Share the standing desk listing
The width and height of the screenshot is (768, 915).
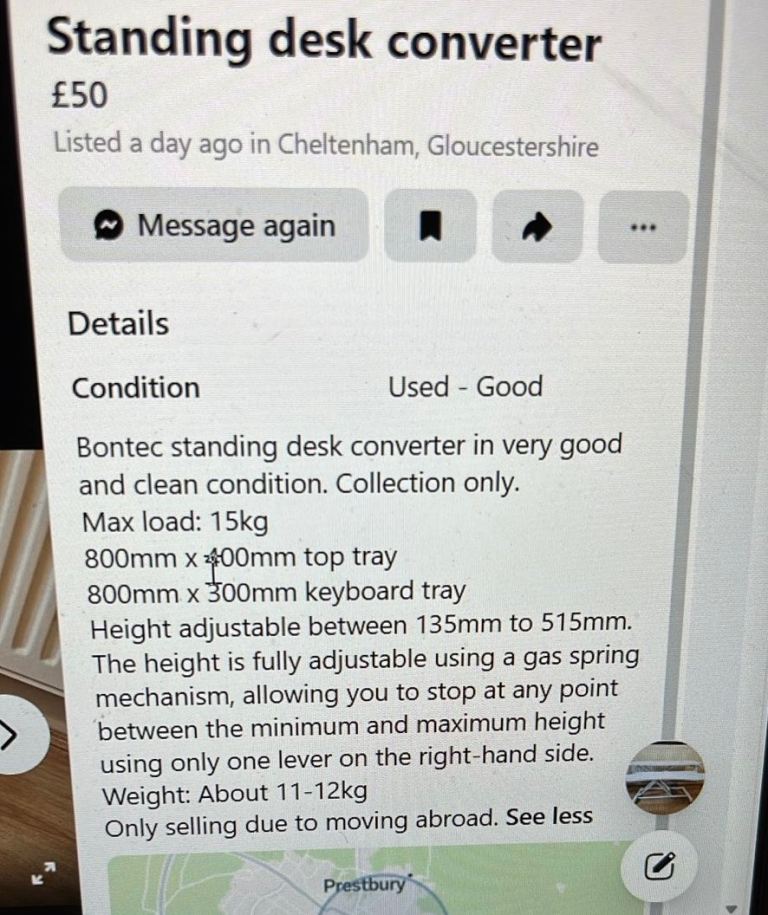(x=537, y=227)
